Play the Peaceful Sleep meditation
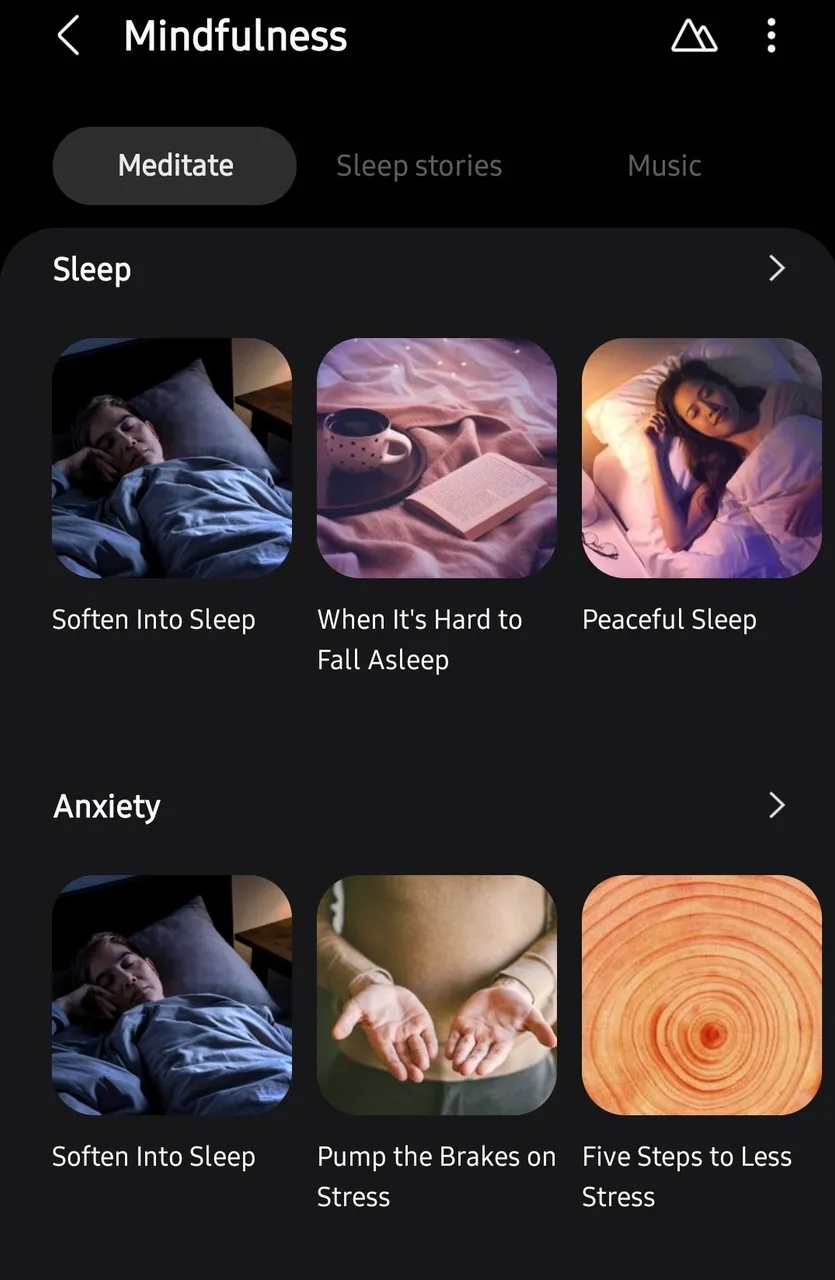The image size is (835, 1280). tap(701, 458)
